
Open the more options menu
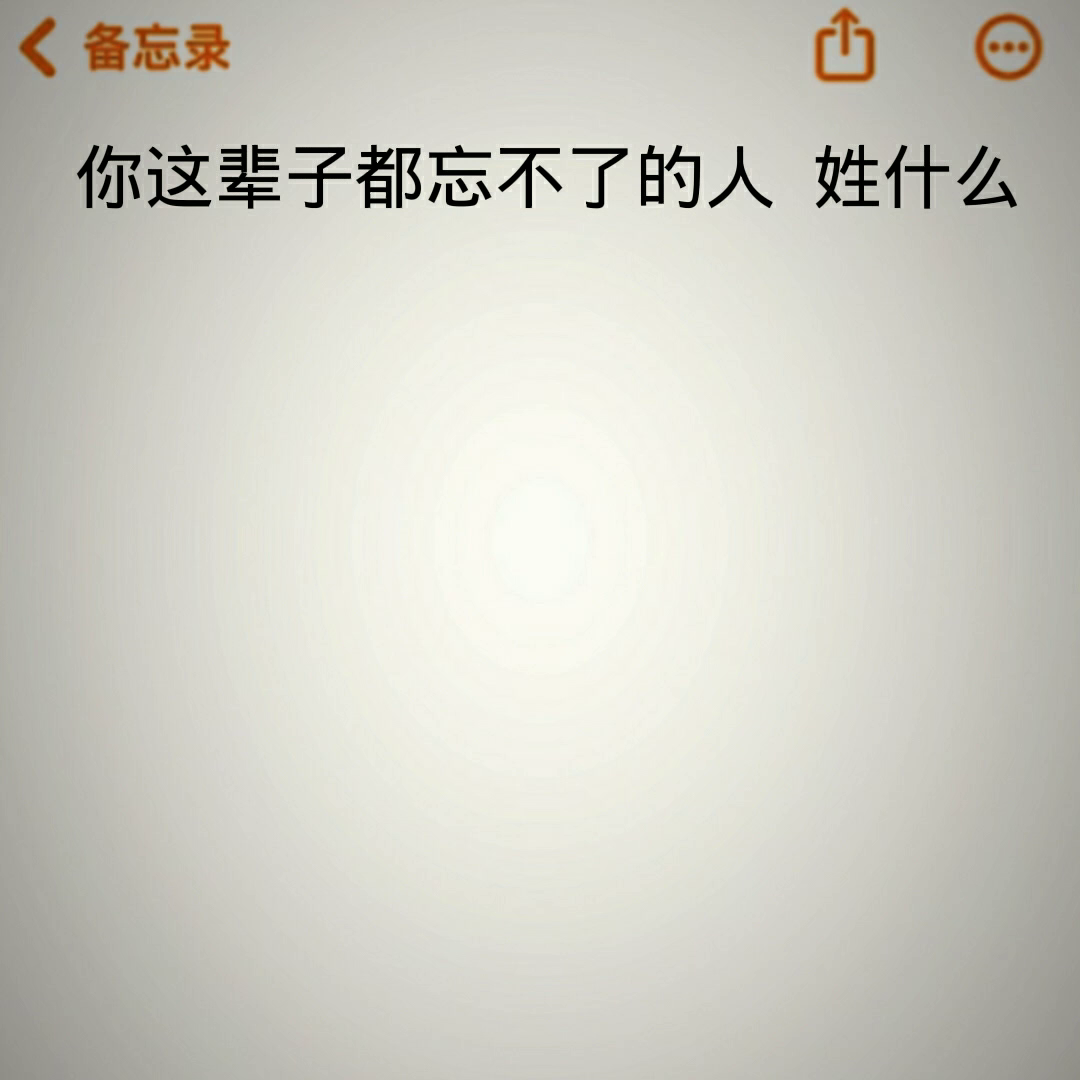click(1008, 47)
